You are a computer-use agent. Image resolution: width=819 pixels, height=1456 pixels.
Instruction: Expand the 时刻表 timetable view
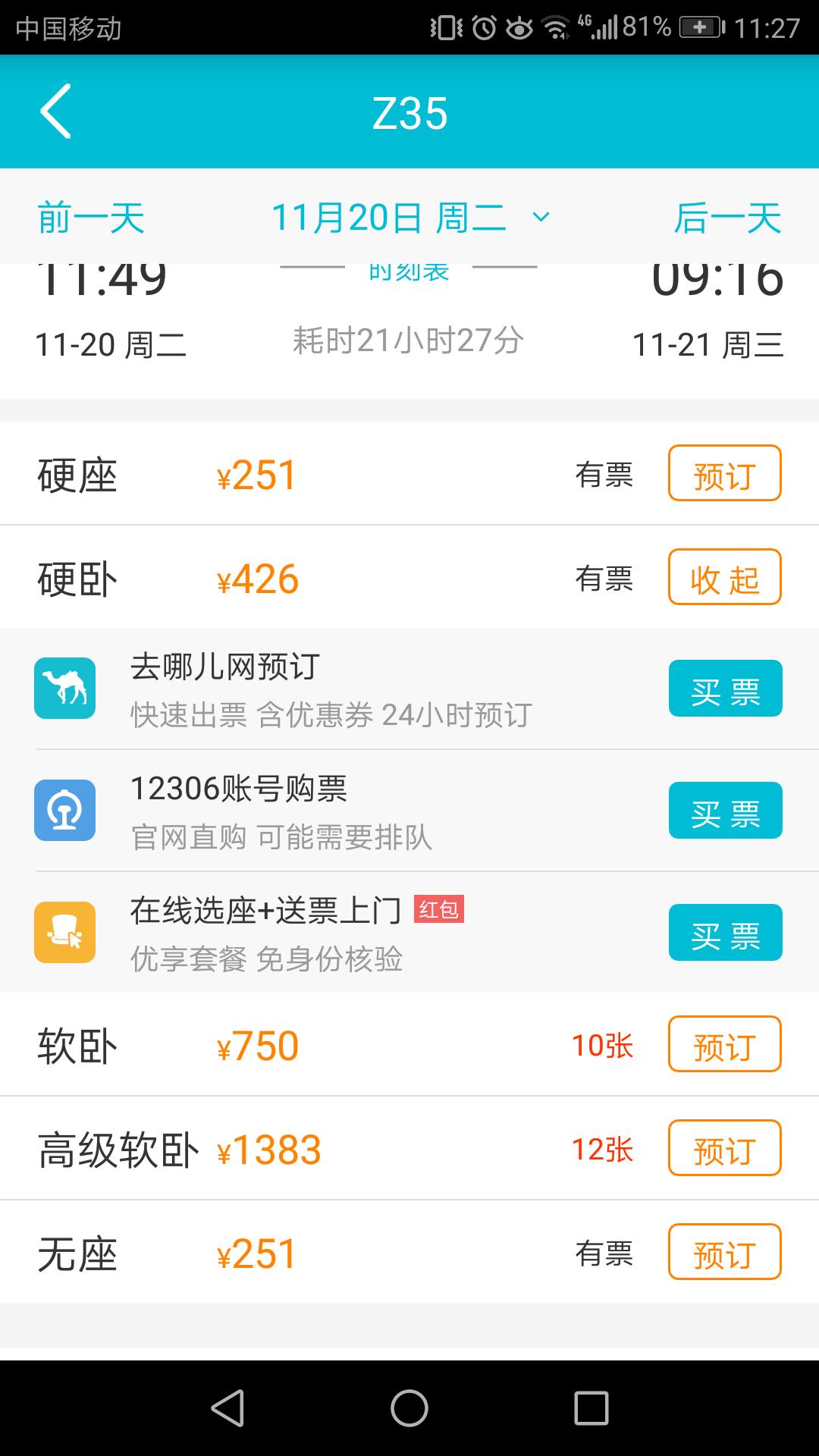(x=409, y=271)
